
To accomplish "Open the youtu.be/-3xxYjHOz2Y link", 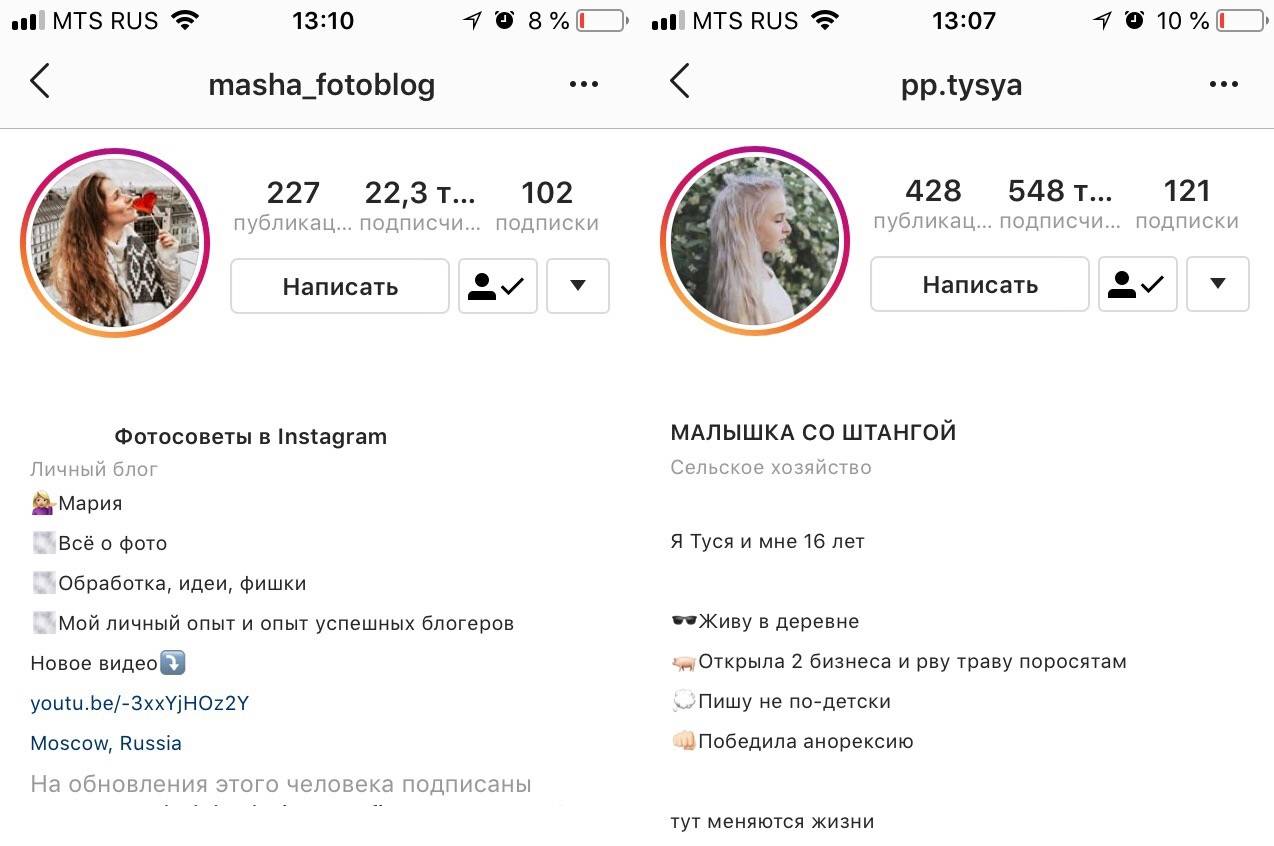I will pyautogui.click(x=139, y=703).
